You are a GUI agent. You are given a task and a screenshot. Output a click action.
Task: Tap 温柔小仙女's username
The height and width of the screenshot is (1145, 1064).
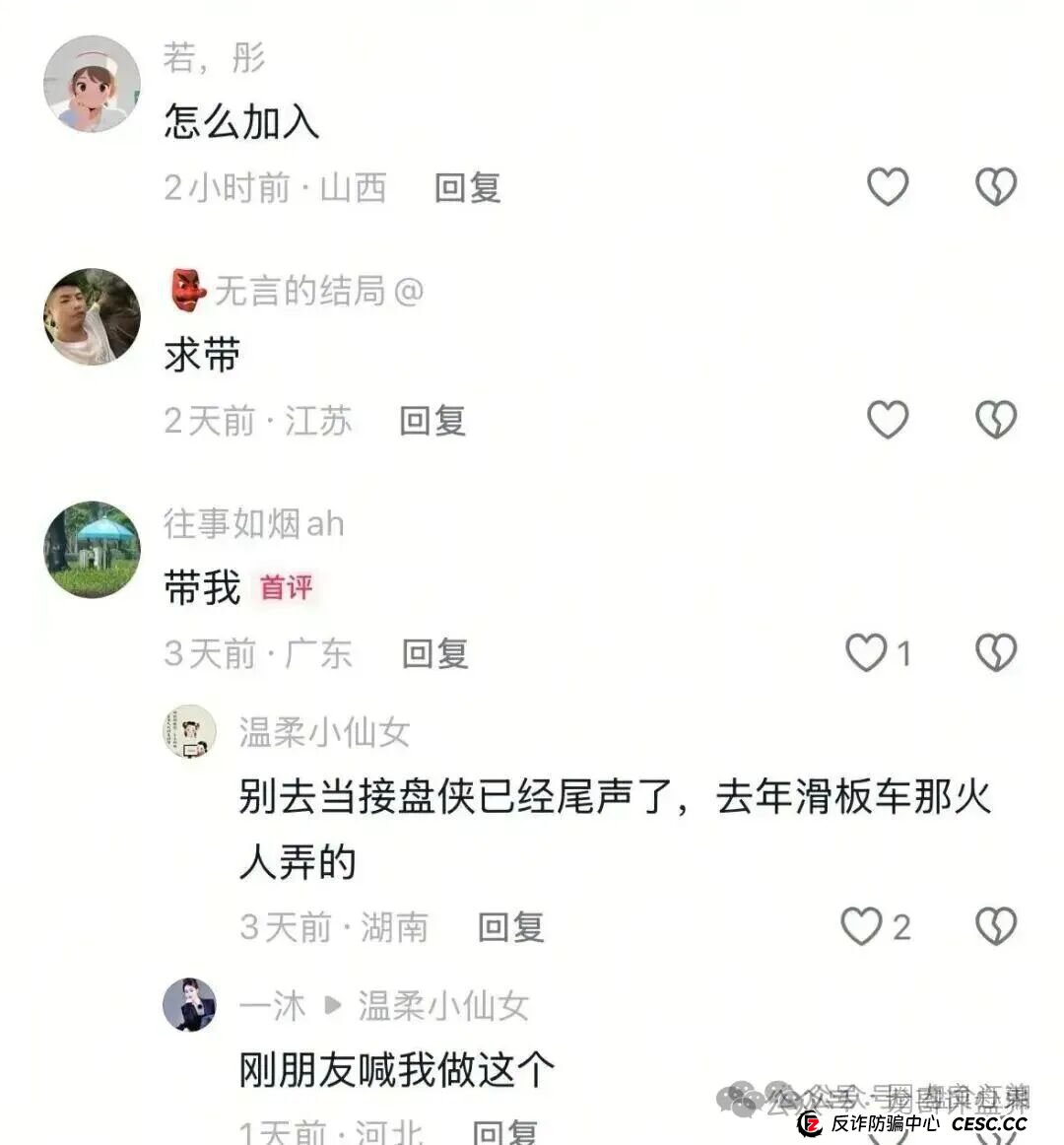325,733
